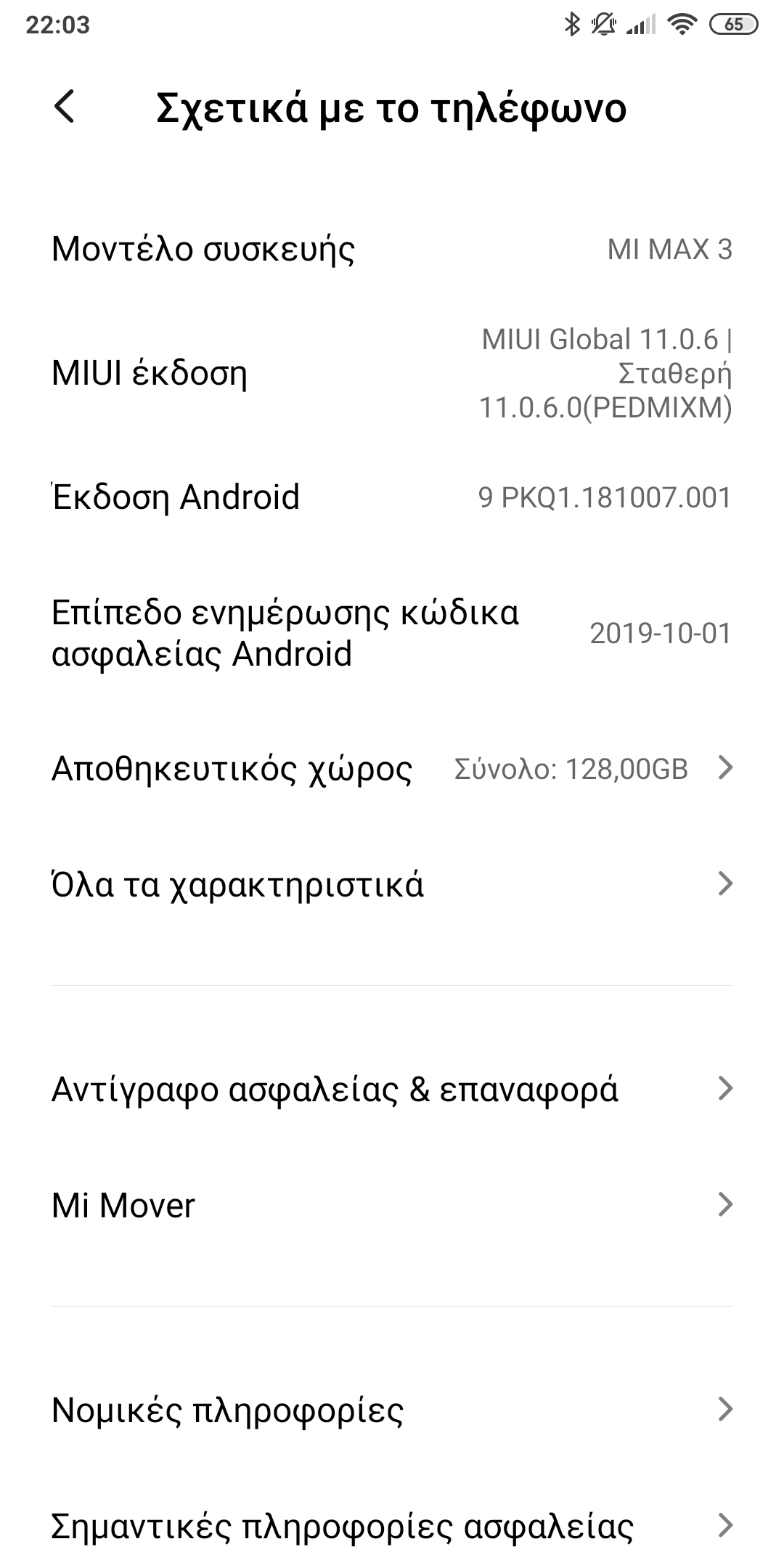
Task: Select the Επίπεδο ενημέρωσης κώδικα ασφαλείας row
Action: tap(392, 633)
